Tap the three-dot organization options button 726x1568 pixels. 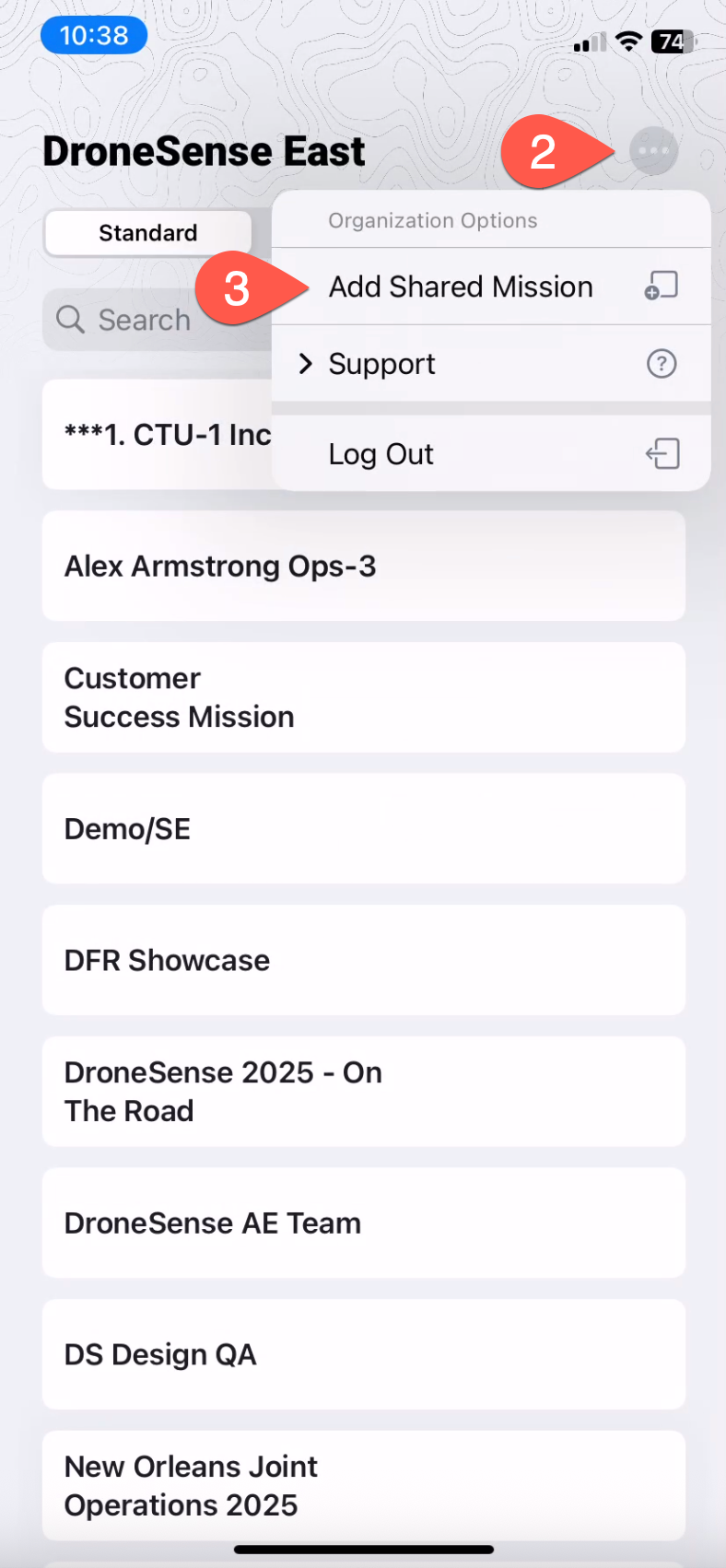pyautogui.click(x=653, y=150)
